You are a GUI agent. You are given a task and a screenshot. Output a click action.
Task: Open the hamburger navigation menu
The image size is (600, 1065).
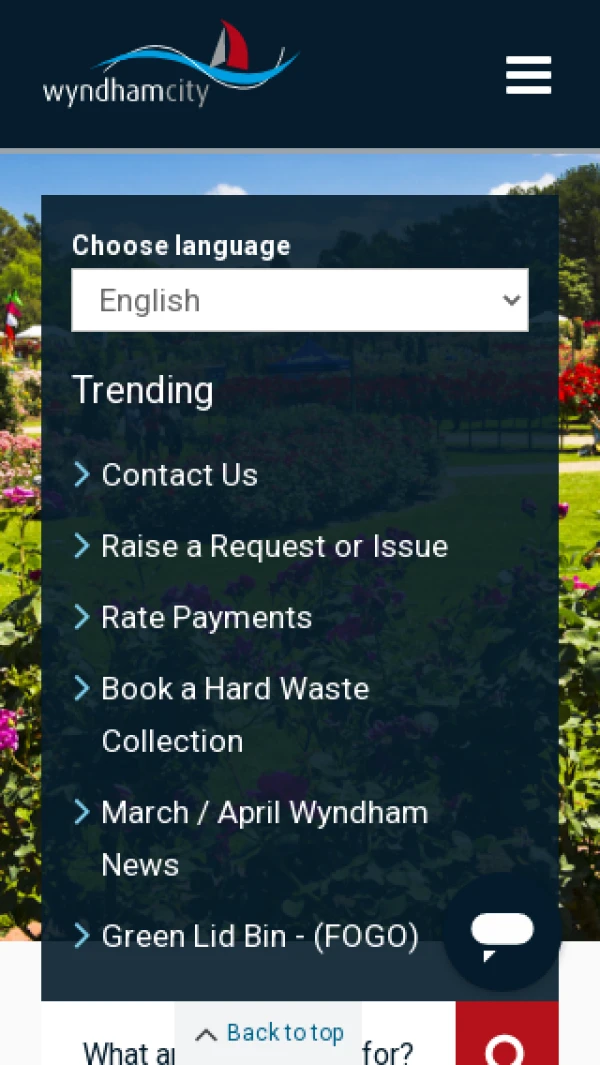pyautogui.click(x=528, y=75)
